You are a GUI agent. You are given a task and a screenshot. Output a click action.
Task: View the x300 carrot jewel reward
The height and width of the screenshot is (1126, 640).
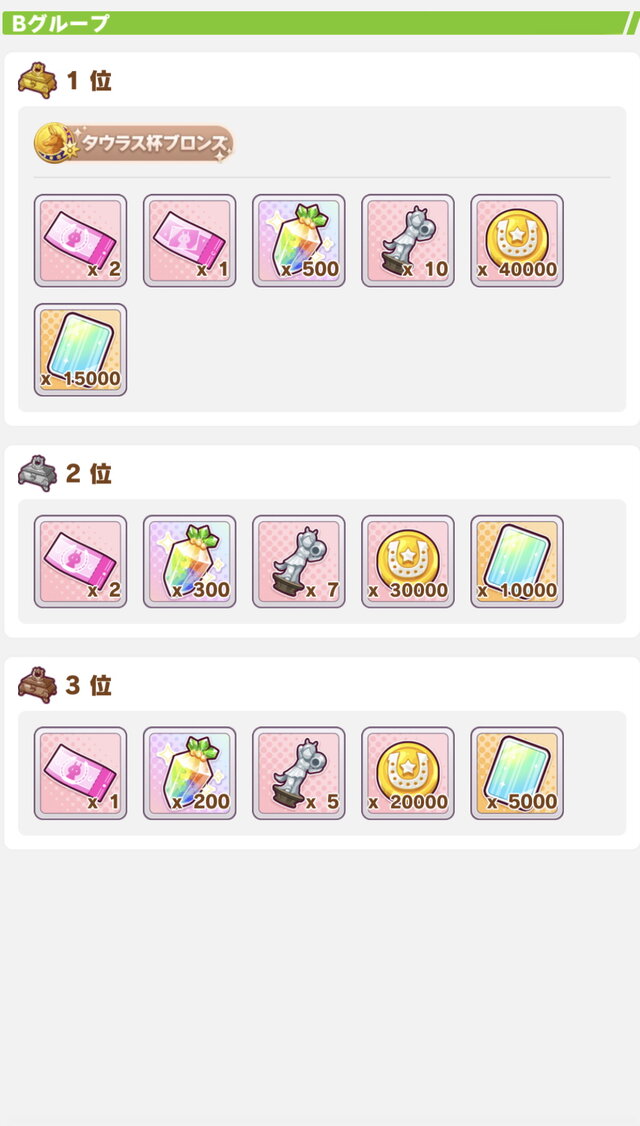(190, 562)
